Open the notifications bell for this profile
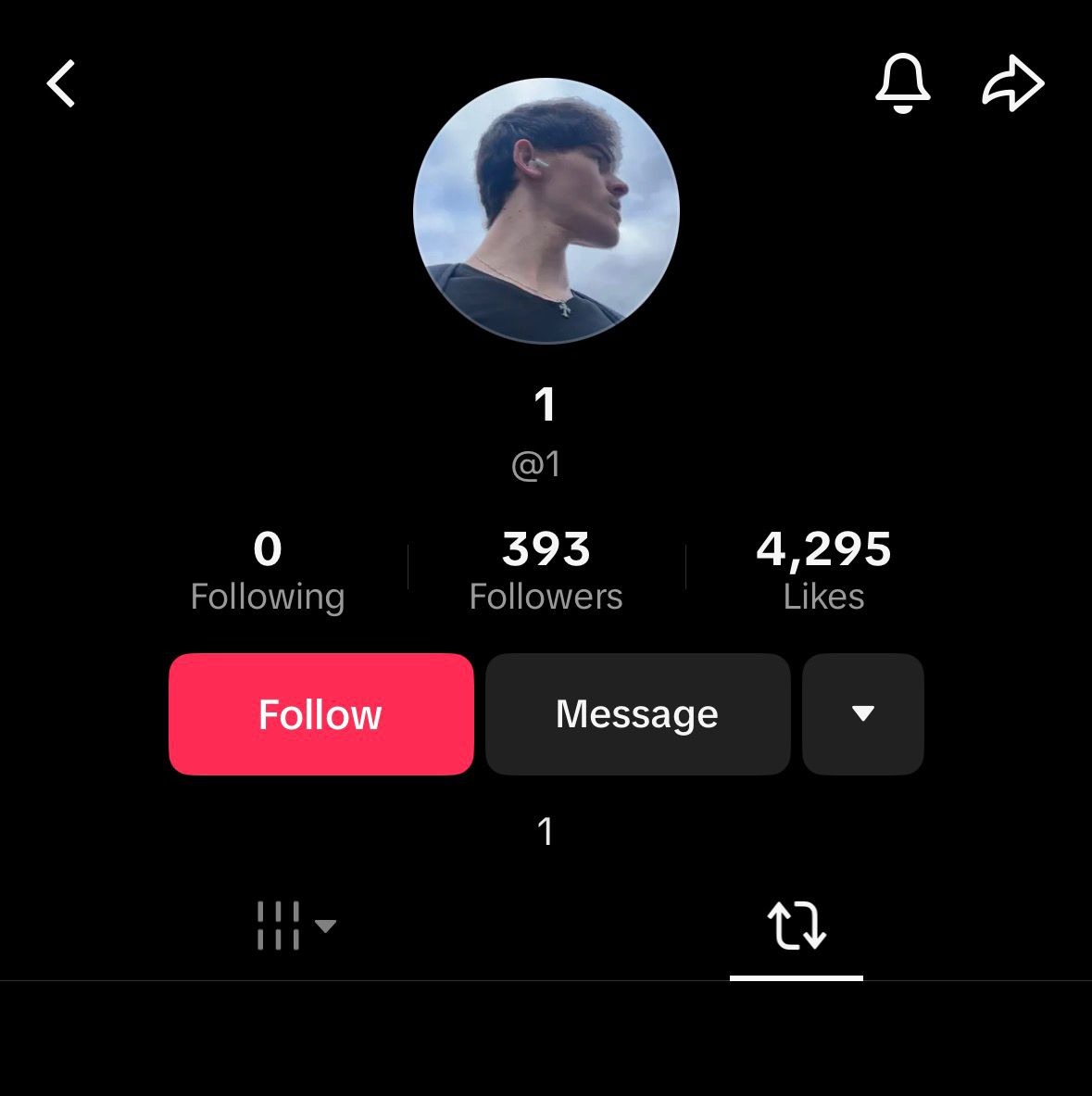This screenshot has height=1096, width=1092. pos(902,83)
